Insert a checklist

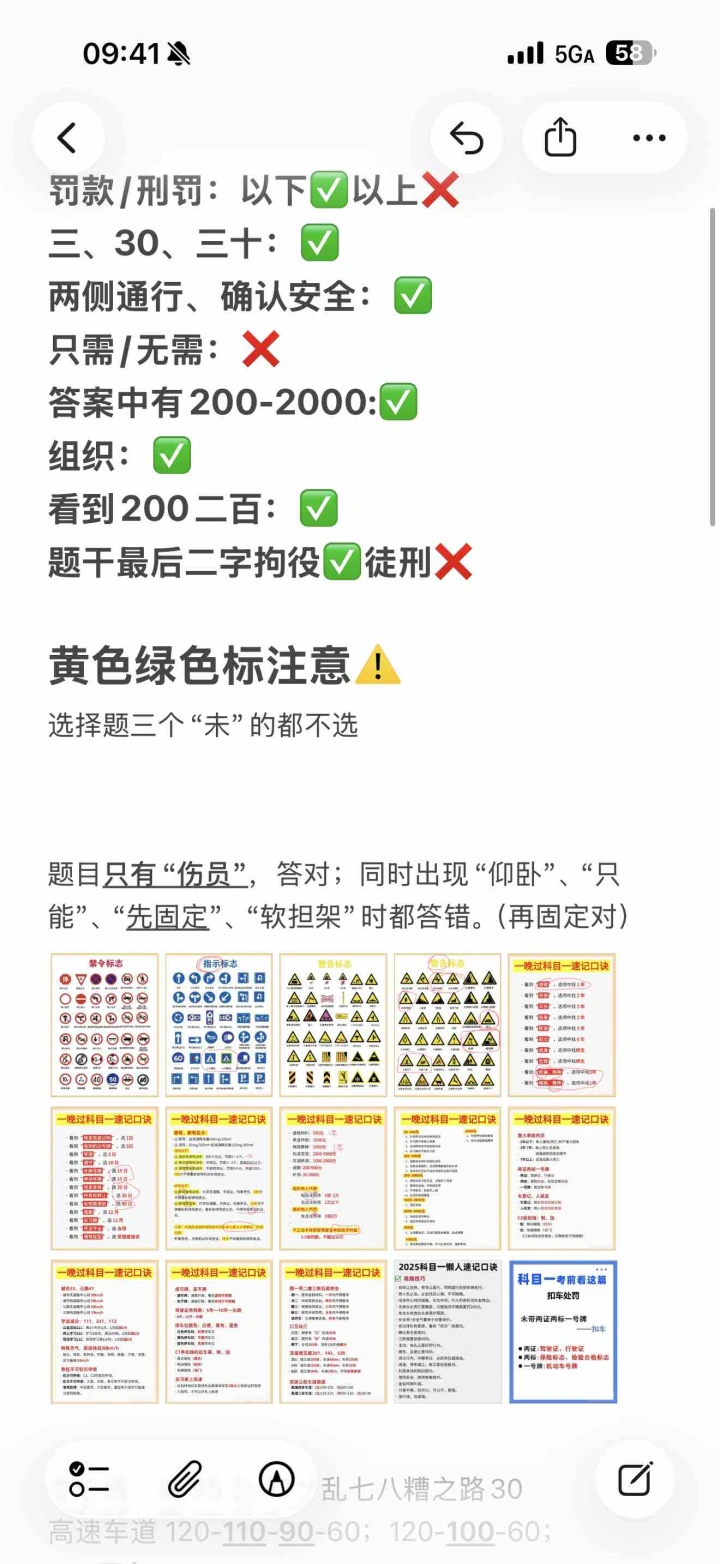[90, 1478]
